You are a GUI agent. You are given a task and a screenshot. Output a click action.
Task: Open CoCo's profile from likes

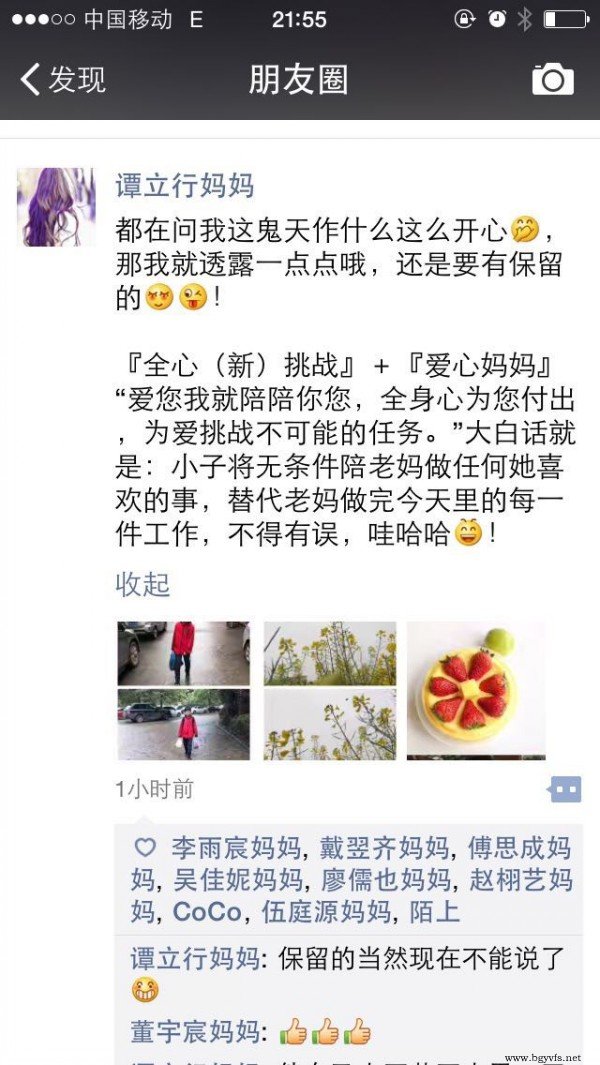click(x=207, y=912)
